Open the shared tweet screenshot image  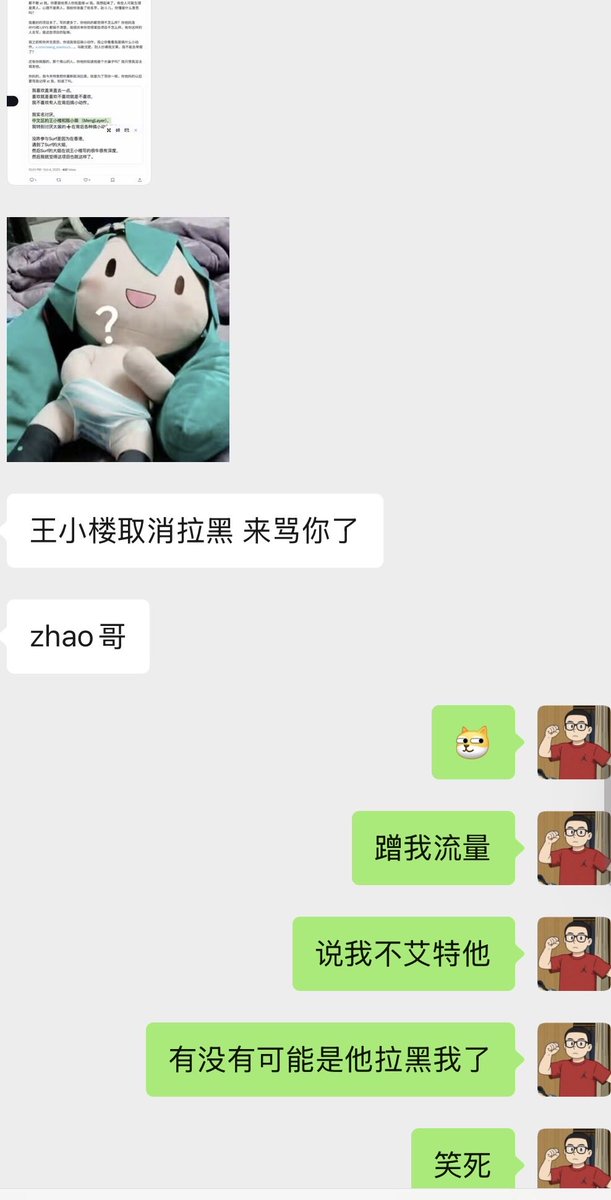coord(79,92)
